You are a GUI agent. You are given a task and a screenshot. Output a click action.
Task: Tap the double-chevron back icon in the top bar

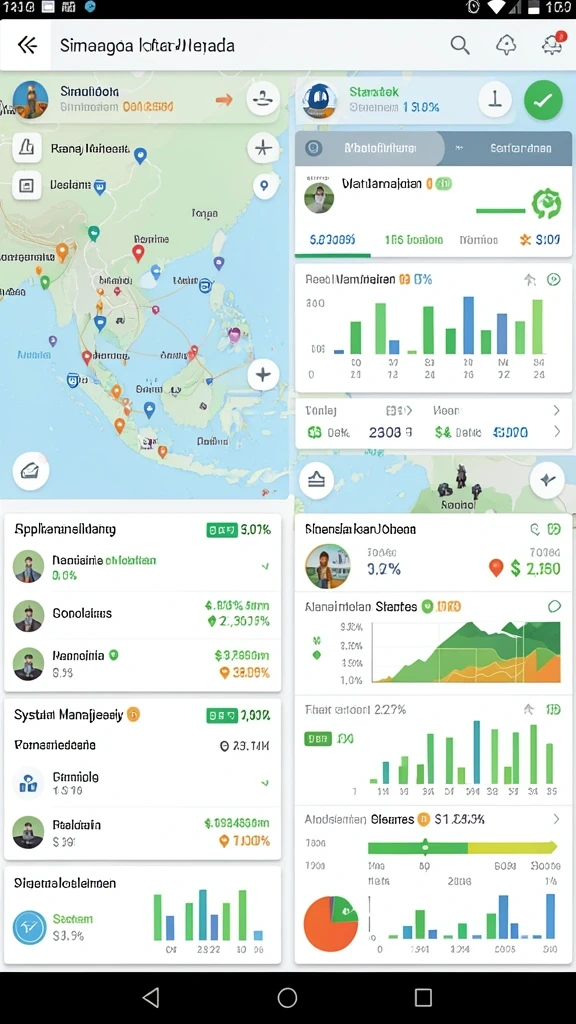[x=27, y=45]
